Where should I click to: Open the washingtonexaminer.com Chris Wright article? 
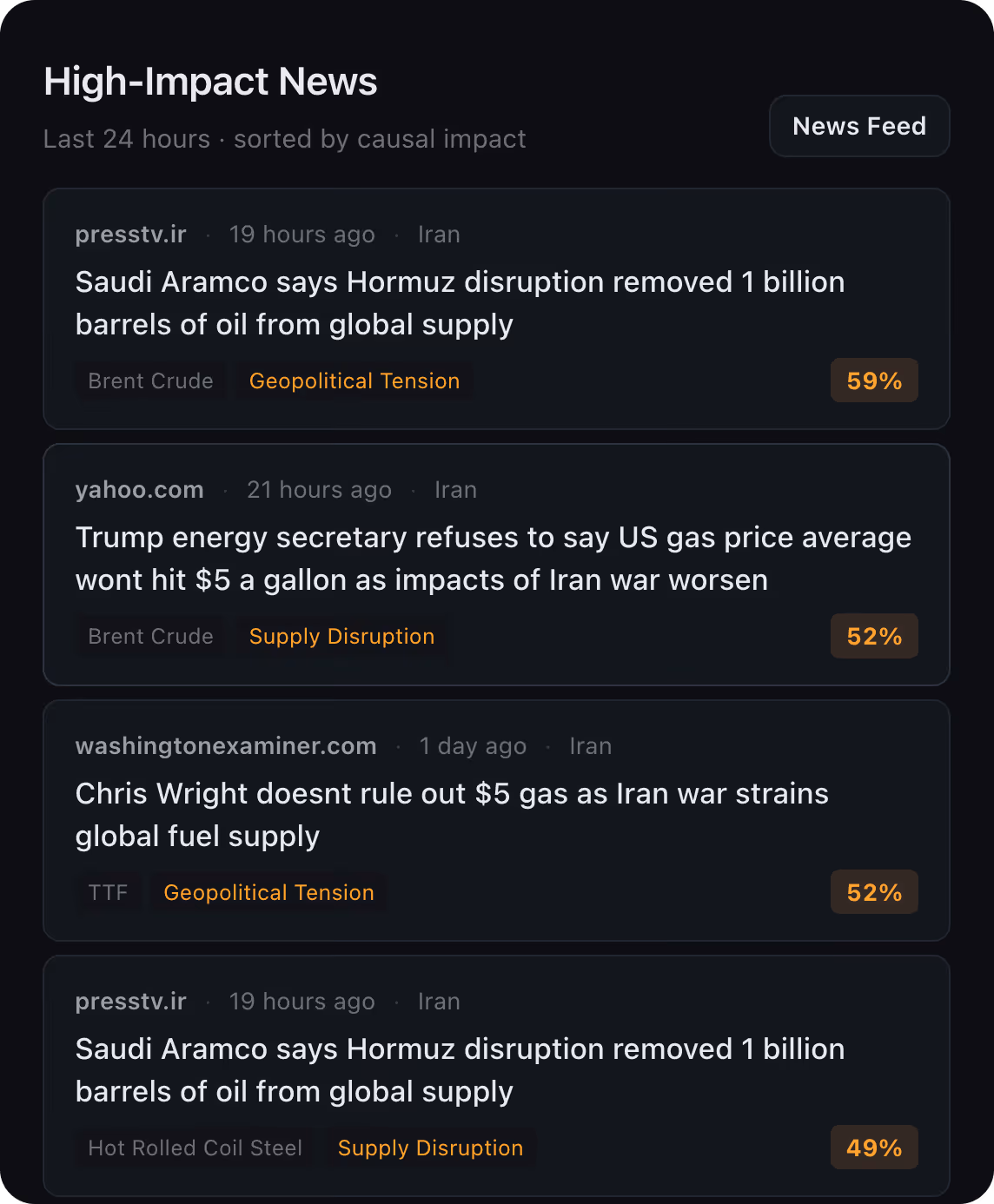coord(496,820)
